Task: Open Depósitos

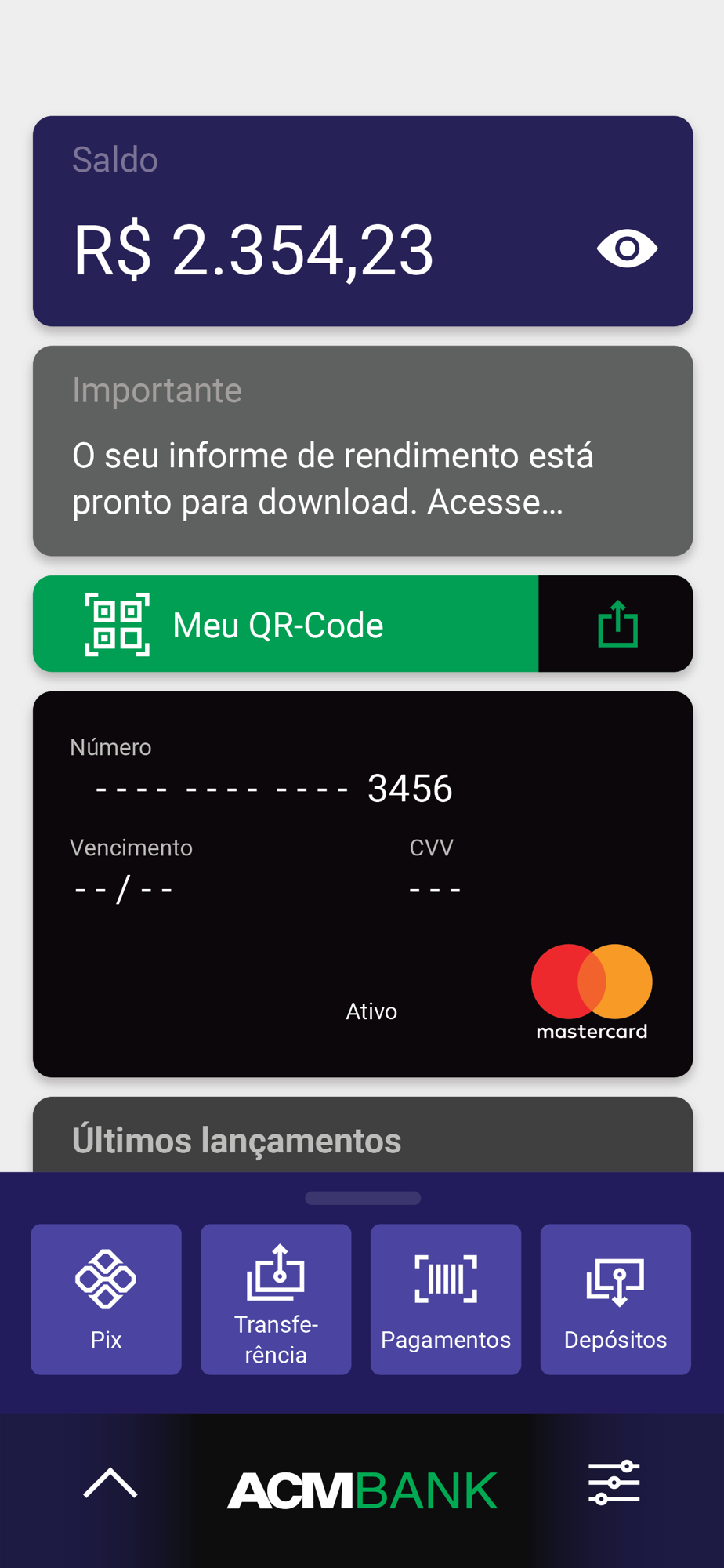Action: tap(616, 1299)
